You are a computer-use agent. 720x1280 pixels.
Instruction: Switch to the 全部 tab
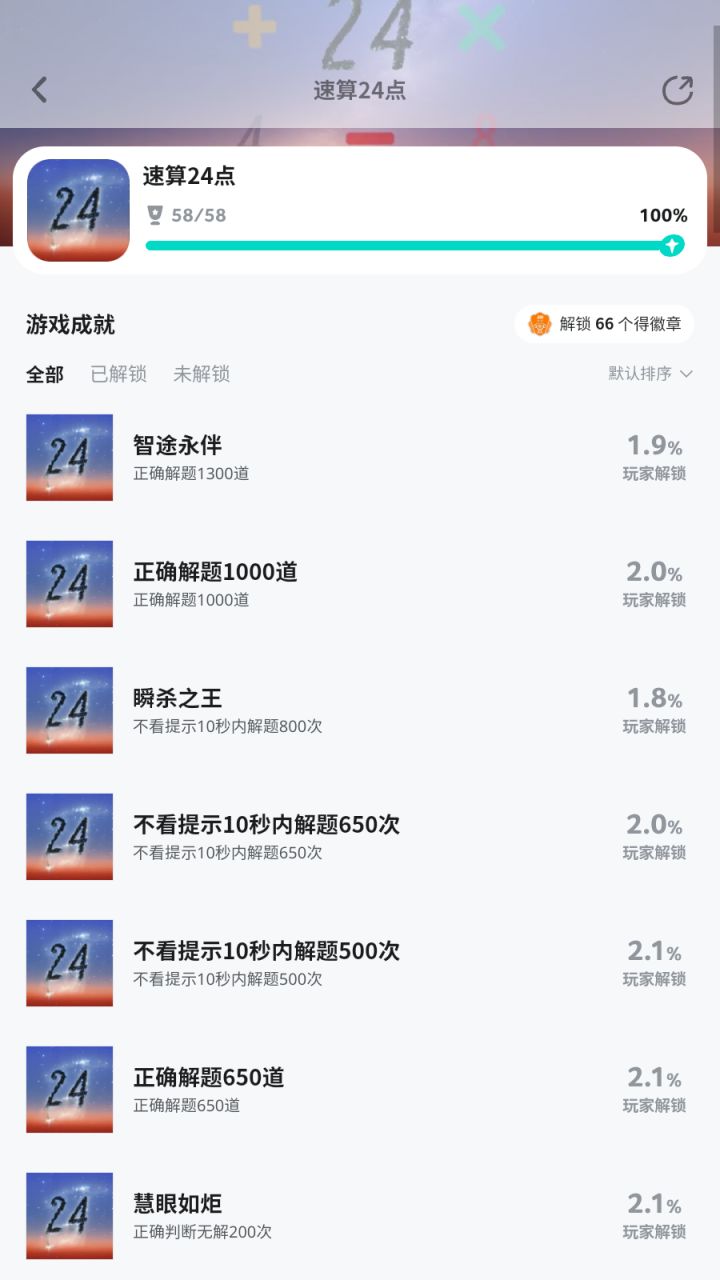click(x=45, y=374)
